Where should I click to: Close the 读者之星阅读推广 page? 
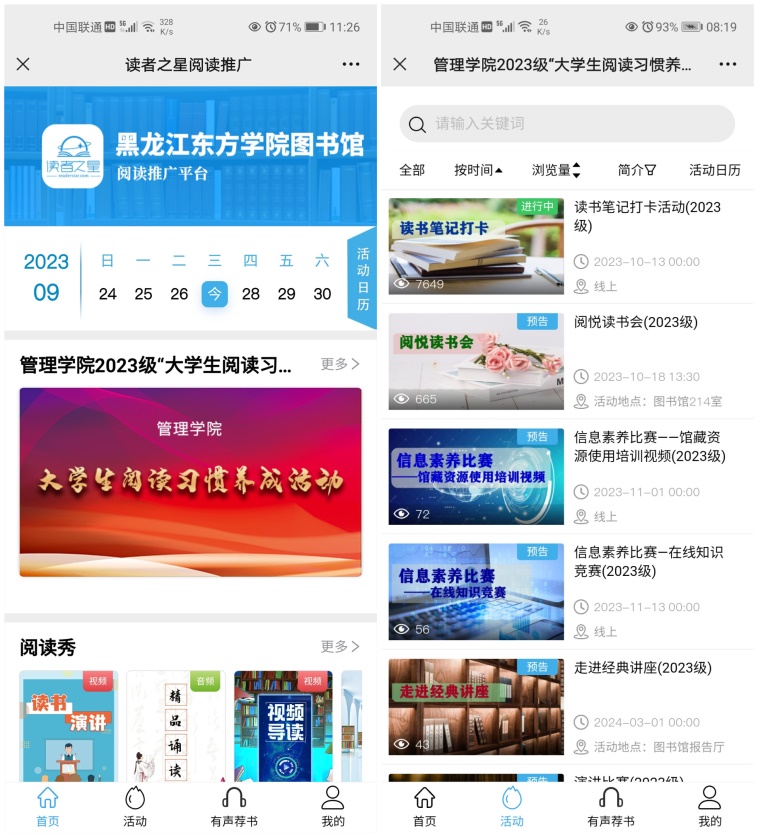[x=23, y=64]
